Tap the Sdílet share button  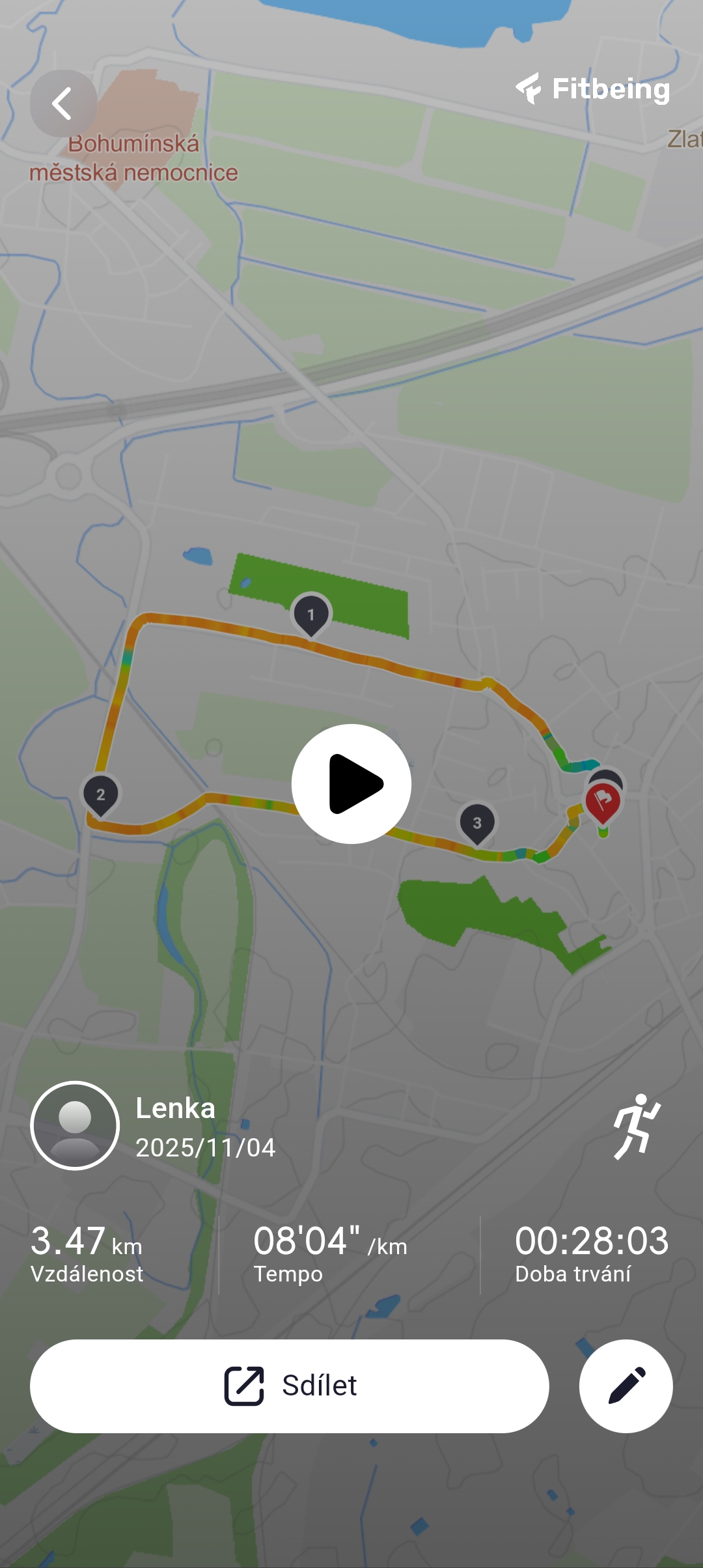pyautogui.click(x=290, y=1386)
